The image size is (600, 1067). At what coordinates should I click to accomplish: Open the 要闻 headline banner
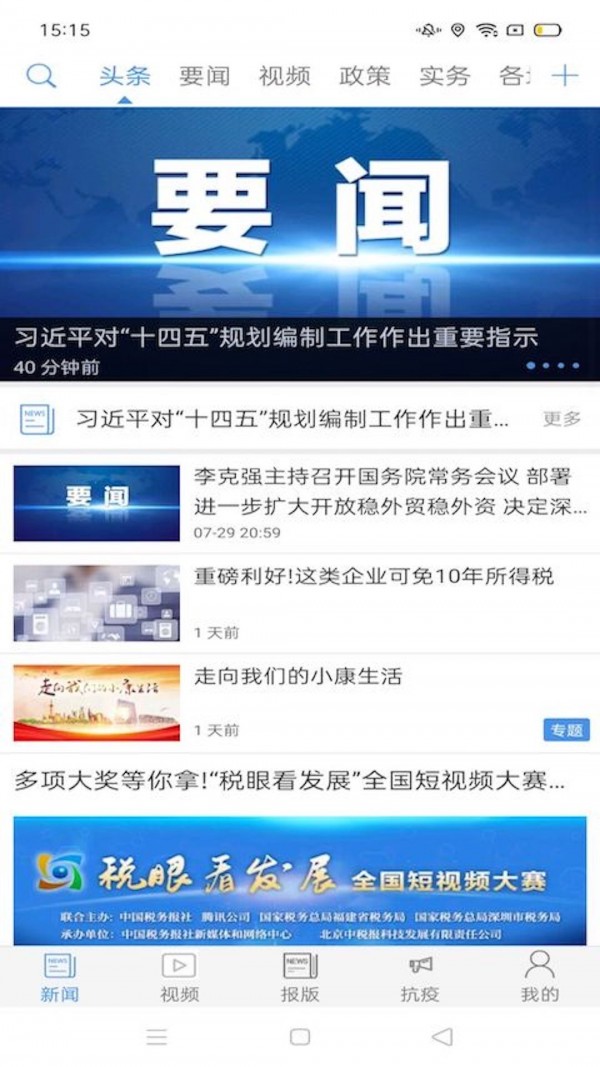click(300, 240)
